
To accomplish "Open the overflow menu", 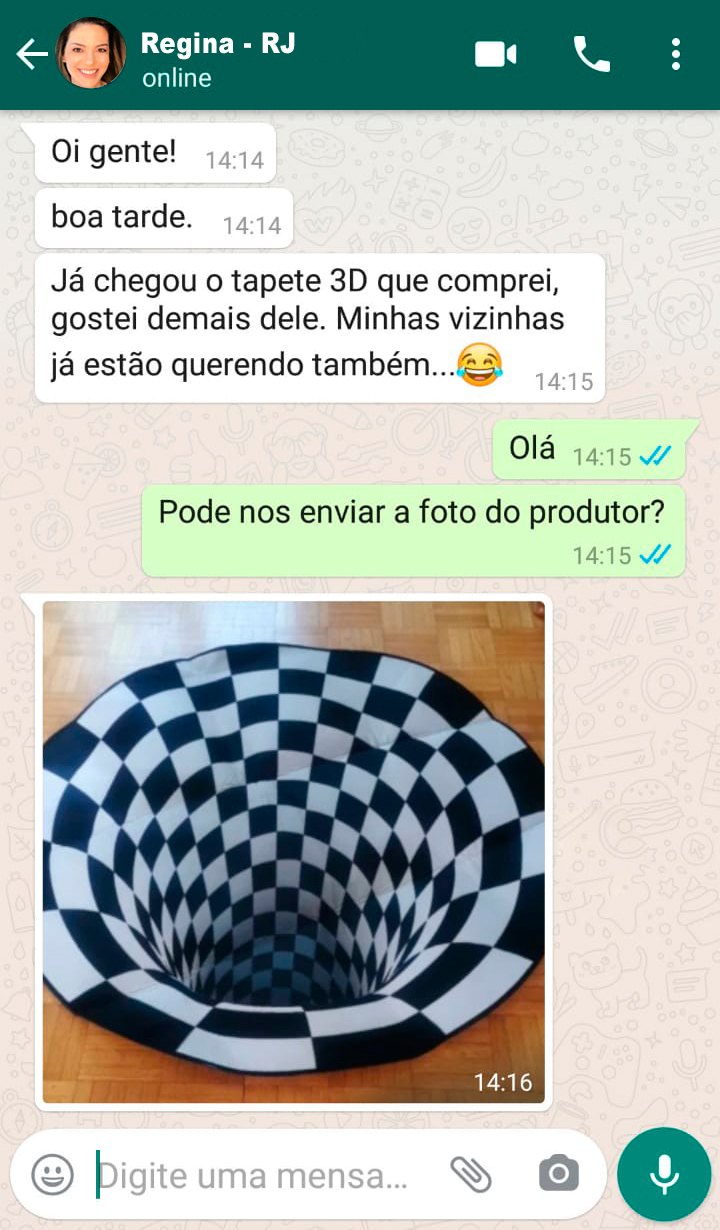I will (x=676, y=54).
